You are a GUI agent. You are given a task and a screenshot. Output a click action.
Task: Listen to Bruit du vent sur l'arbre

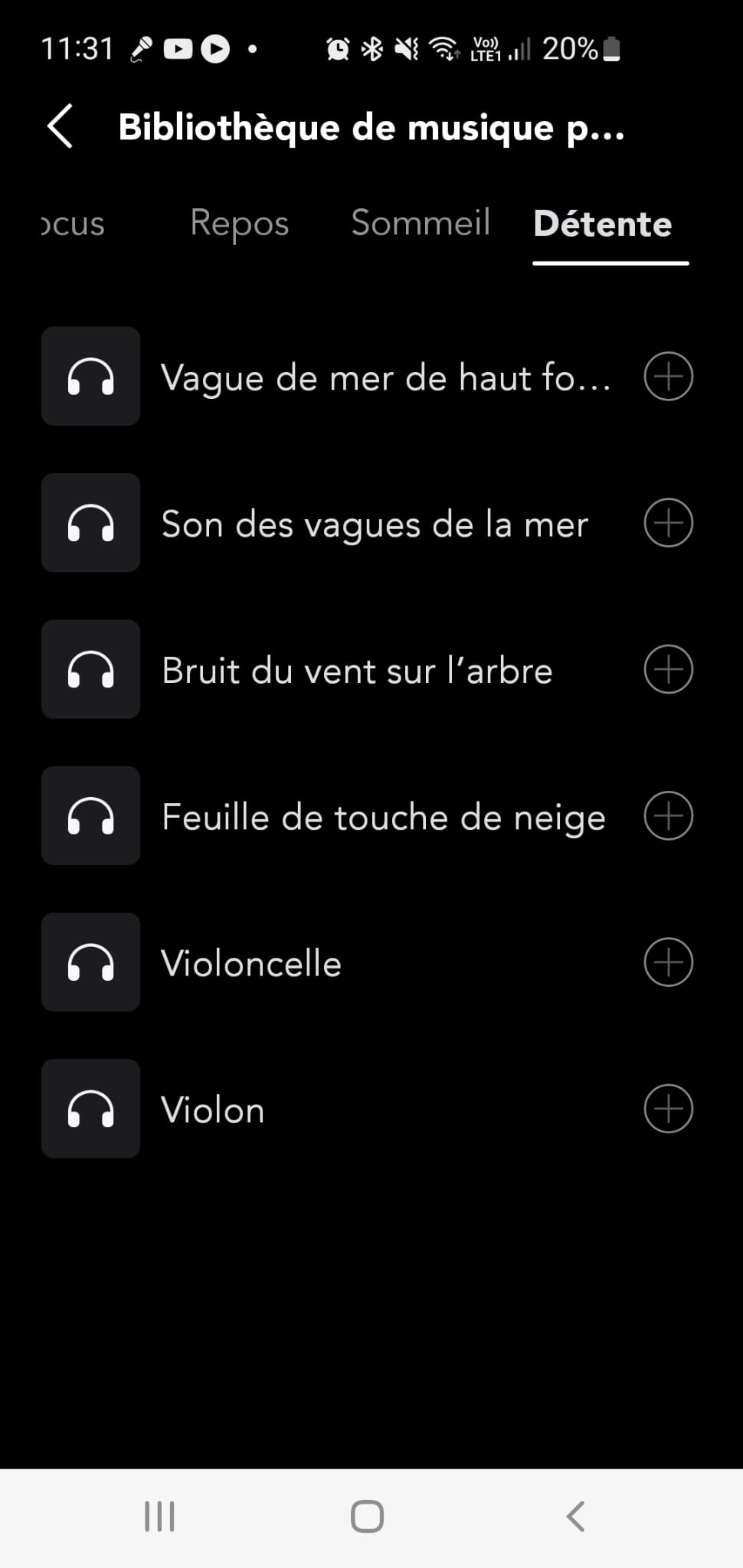[x=90, y=669]
